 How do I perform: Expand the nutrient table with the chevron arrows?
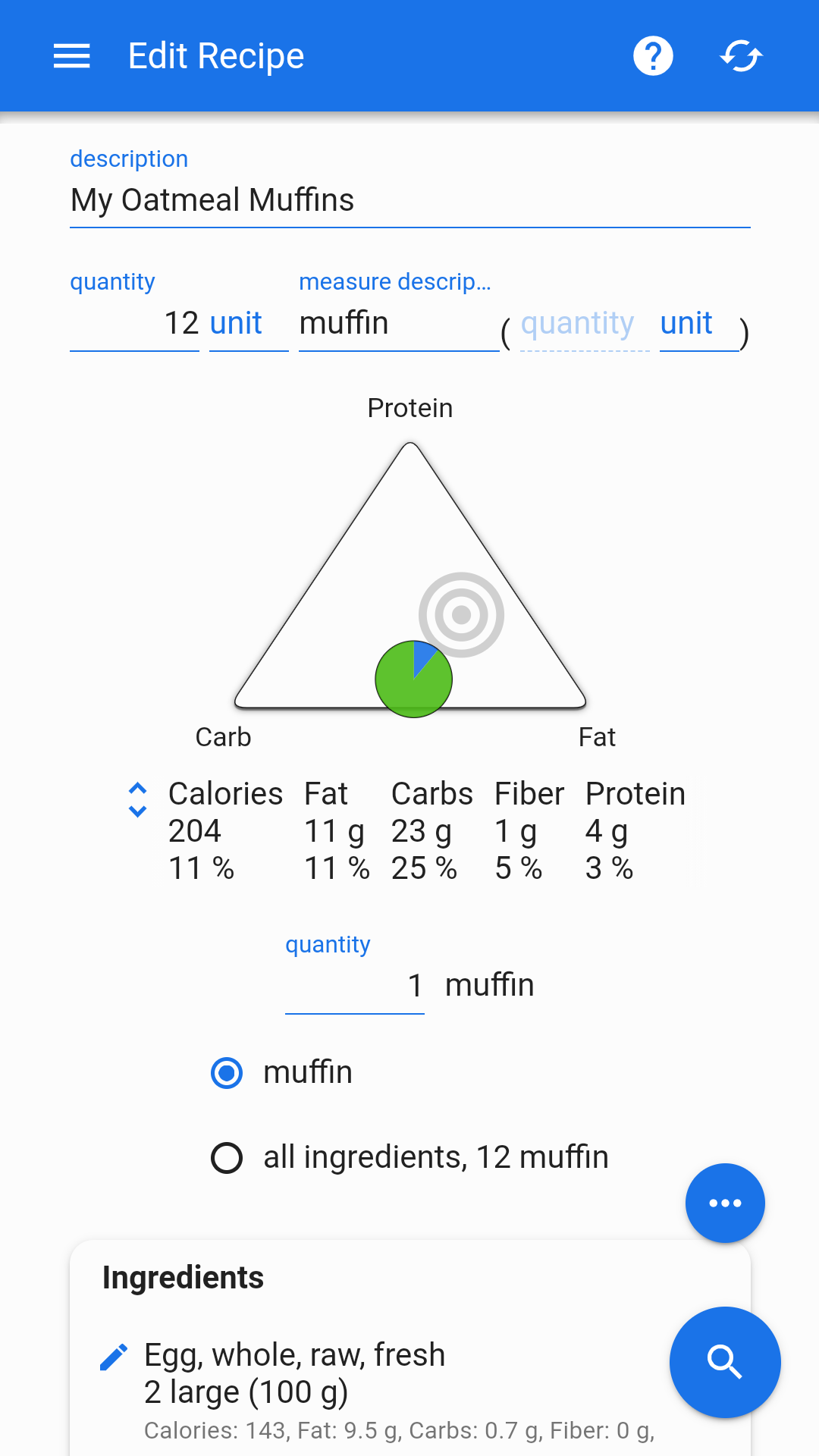[x=137, y=800]
